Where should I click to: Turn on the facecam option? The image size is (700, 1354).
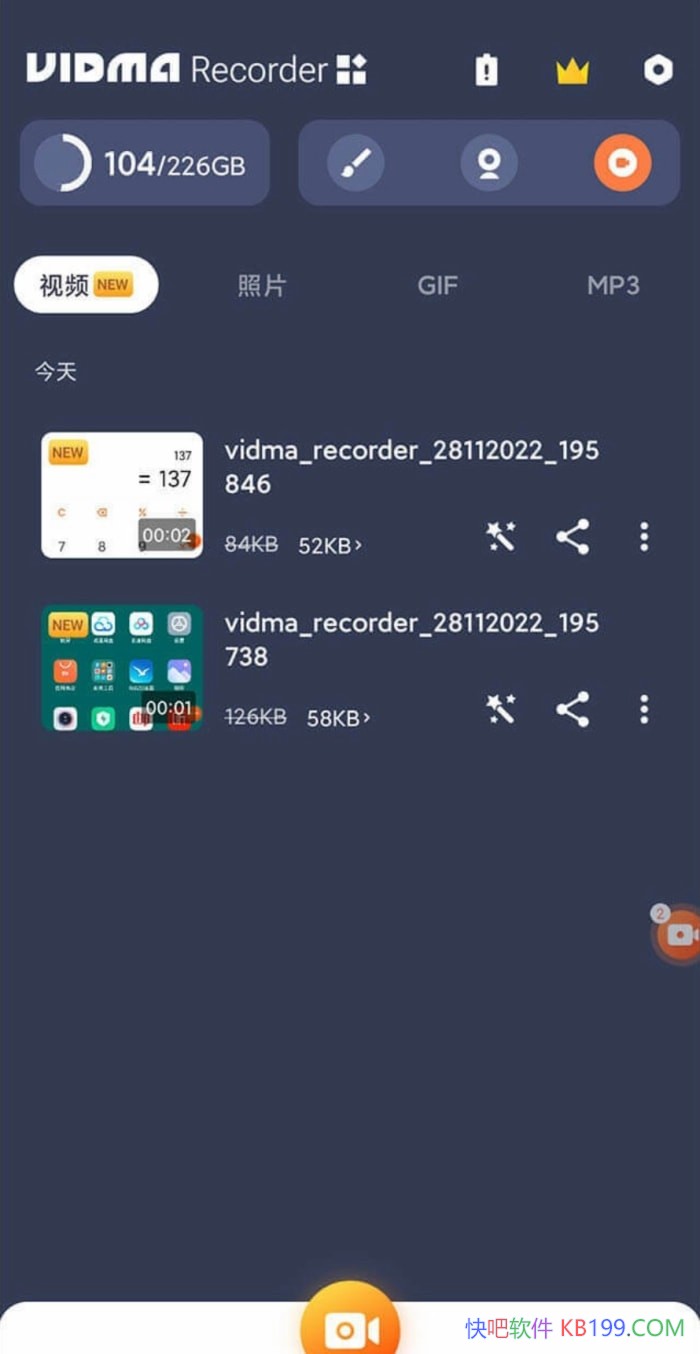(489, 163)
